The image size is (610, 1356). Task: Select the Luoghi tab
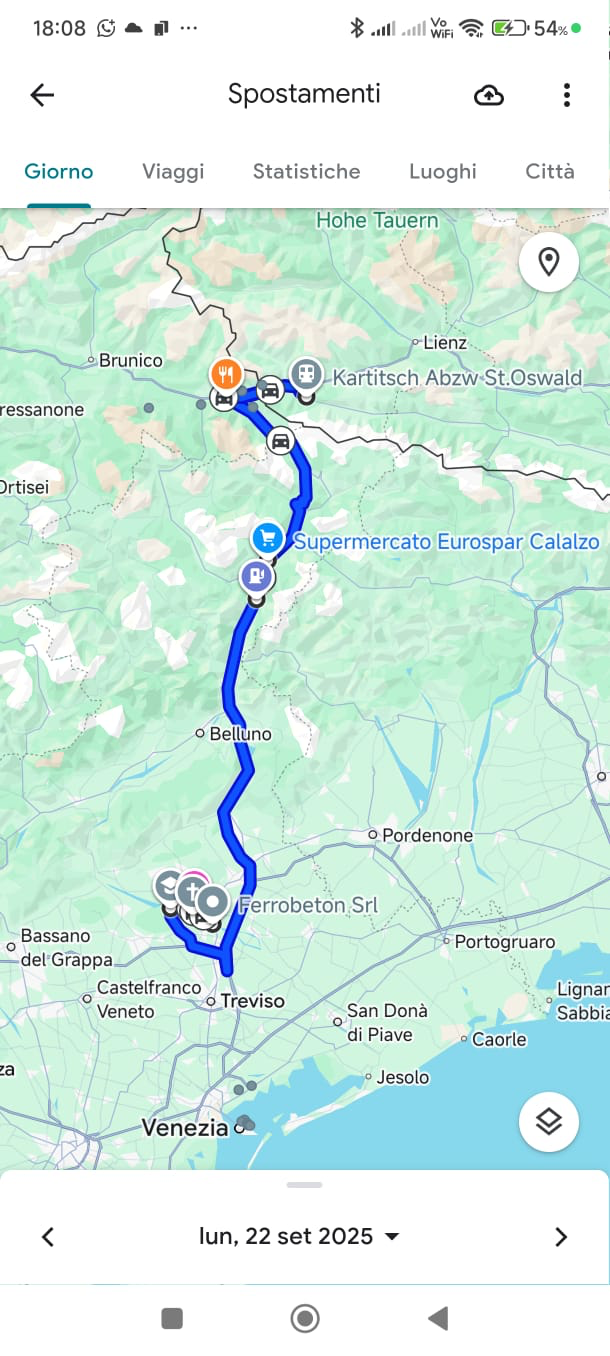pos(442,171)
